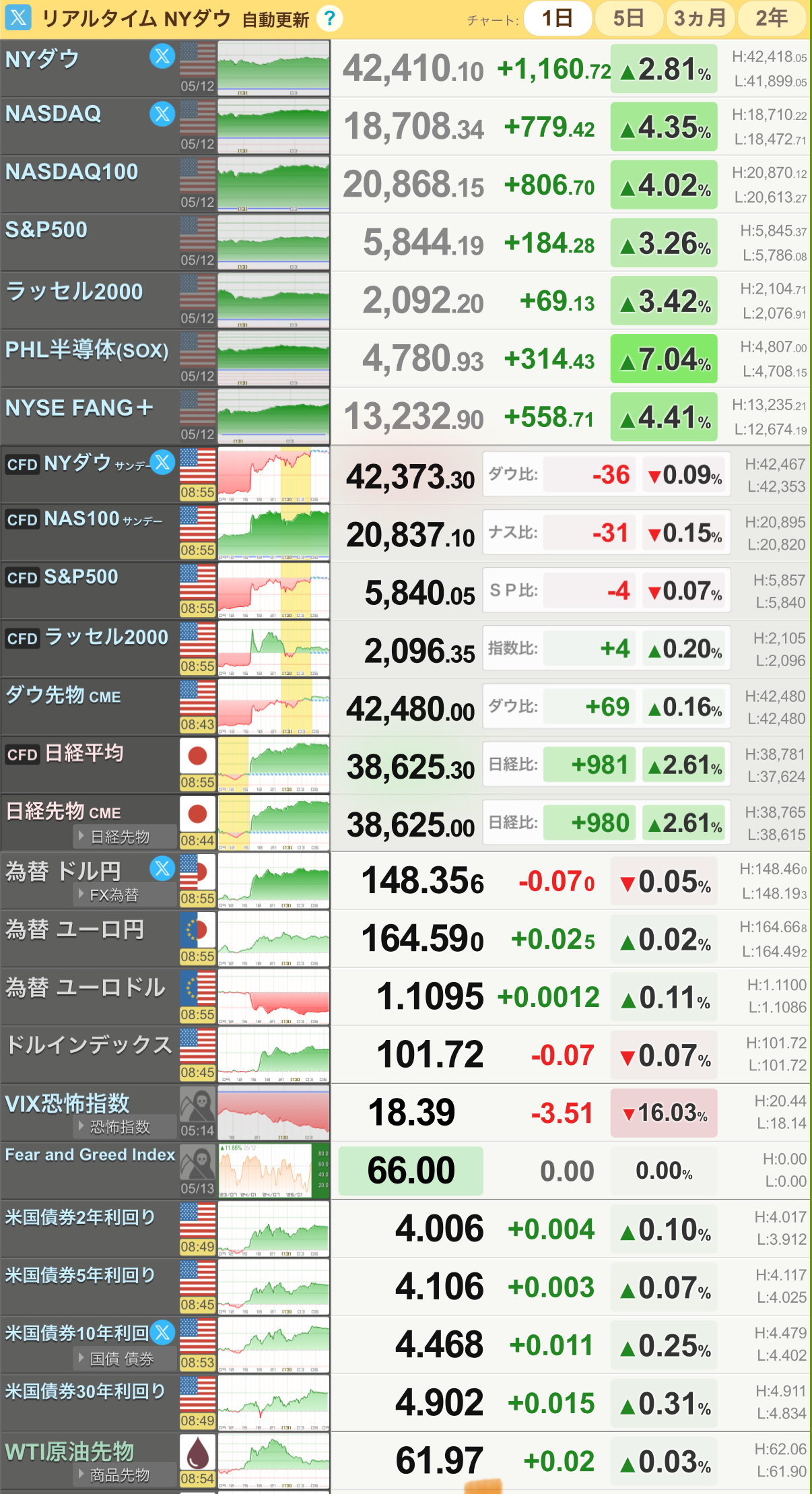This screenshot has height=1494, width=812.
Task: Tap the CFD 日経平均 mini chart
Action: 273,765
